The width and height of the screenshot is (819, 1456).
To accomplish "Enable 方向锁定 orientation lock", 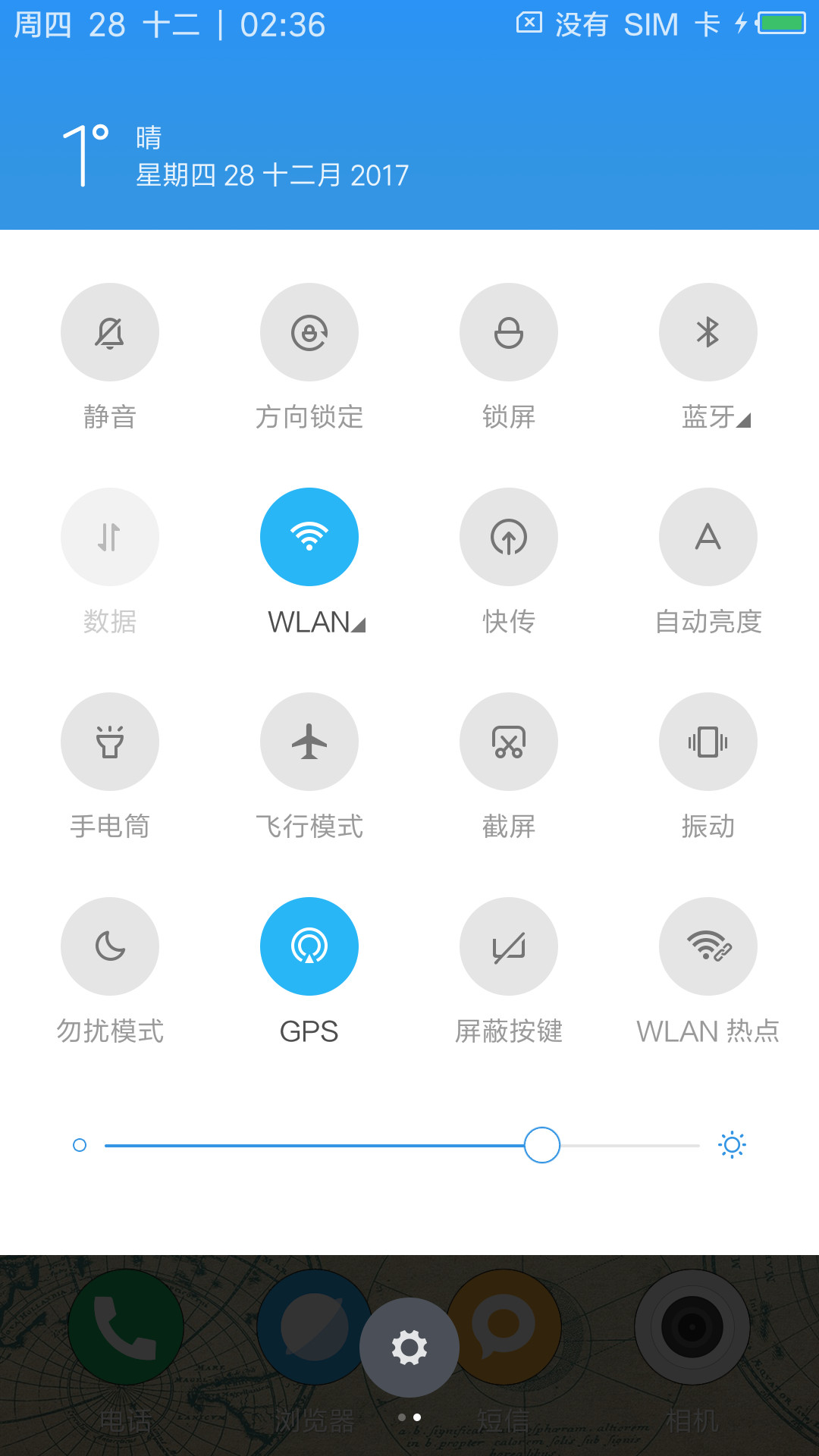I will click(309, 332).
